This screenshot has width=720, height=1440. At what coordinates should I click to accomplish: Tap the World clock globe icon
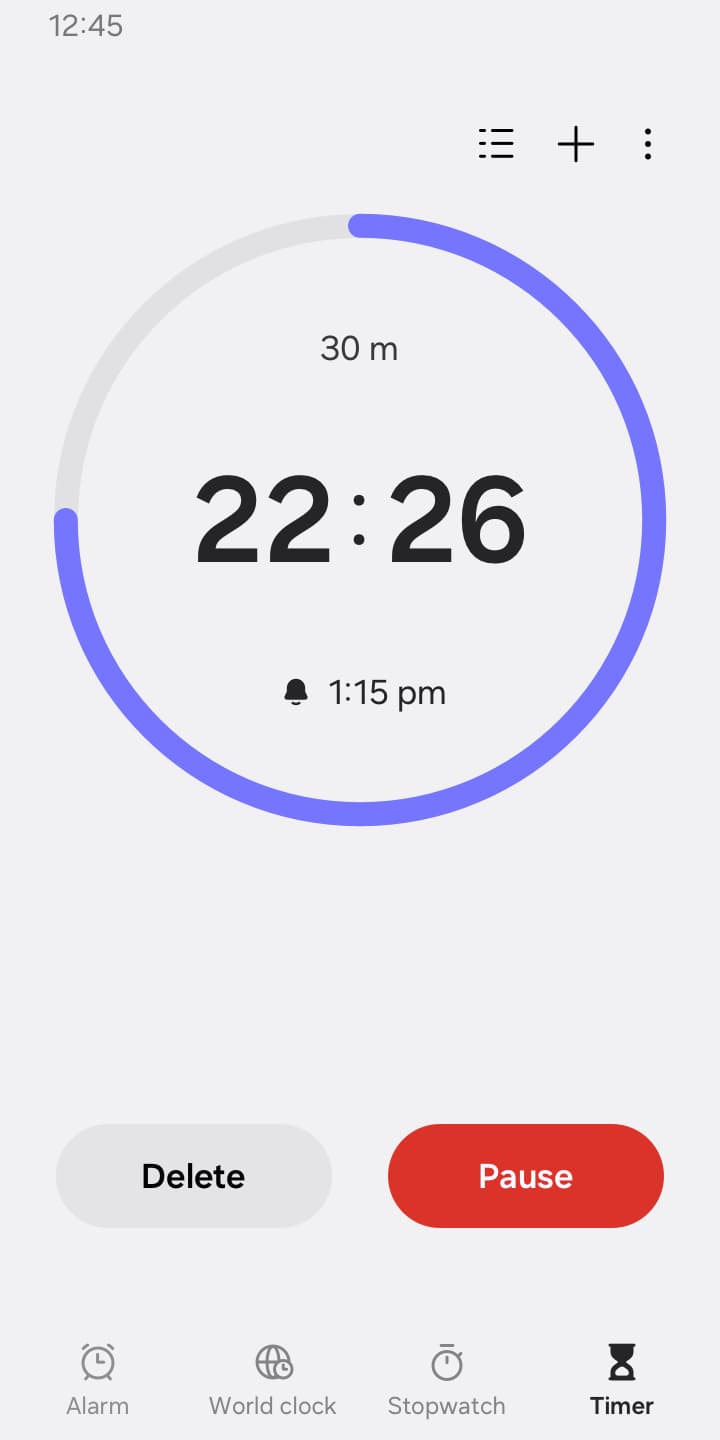point(271,1362)
